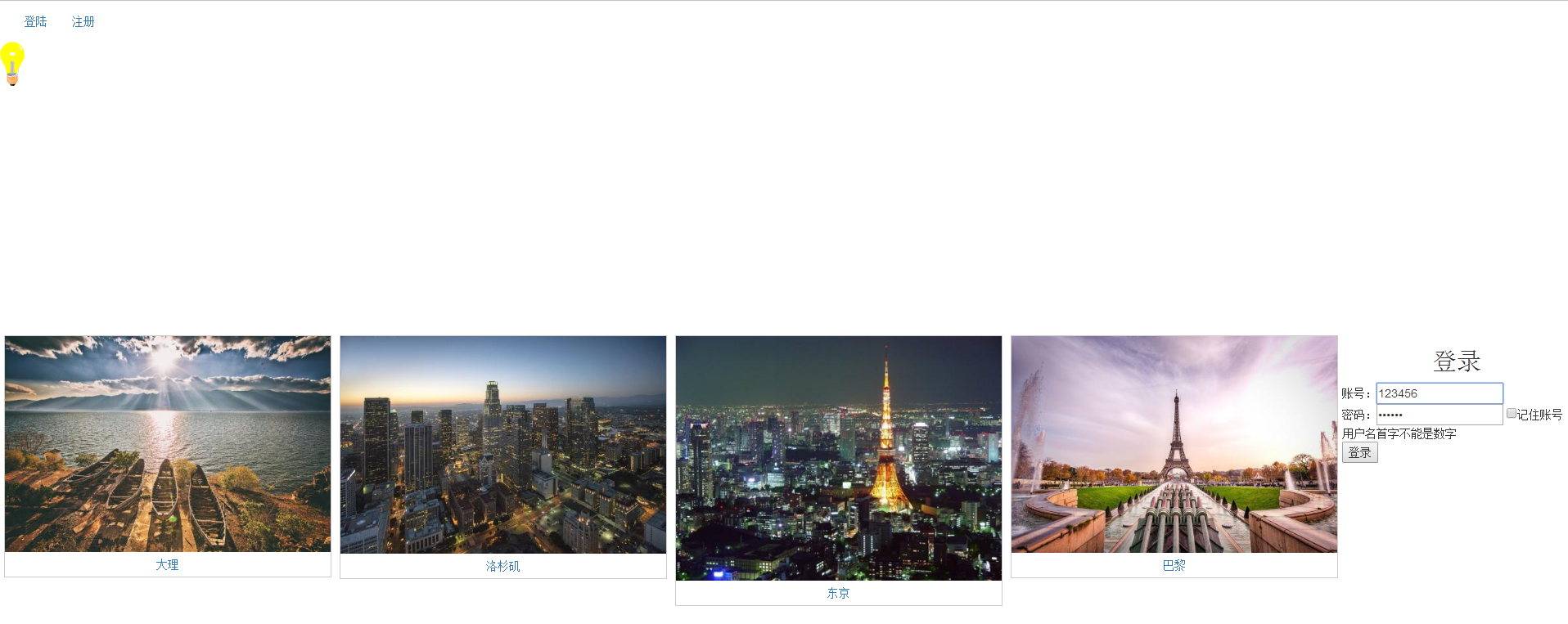1568x624 pixels.
Task: Open the 注册 registration link
Action: [x=83, y=22]
